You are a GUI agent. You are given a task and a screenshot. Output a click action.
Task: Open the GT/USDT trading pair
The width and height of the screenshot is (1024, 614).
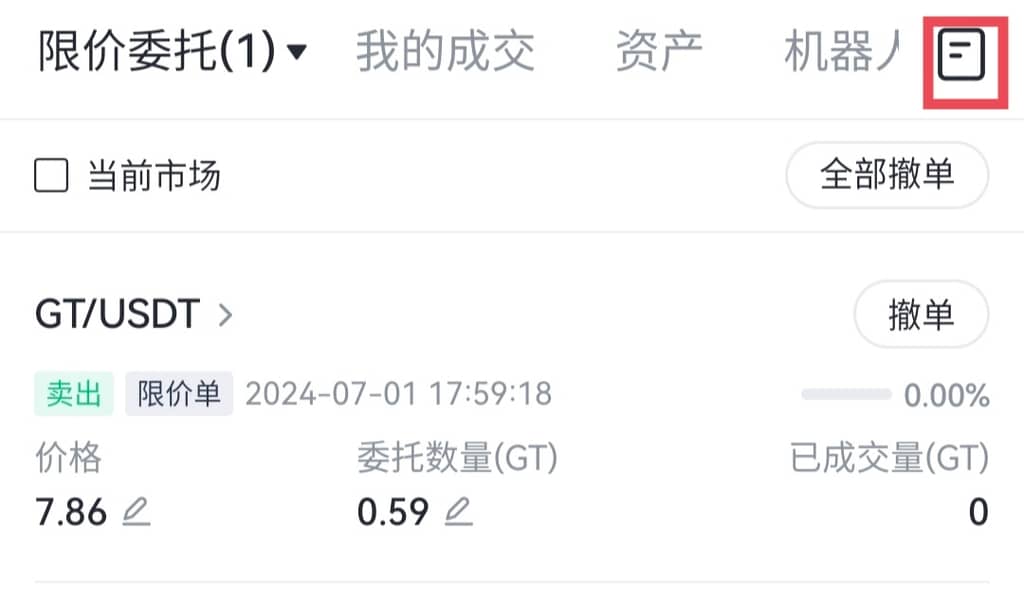(134, 315)
